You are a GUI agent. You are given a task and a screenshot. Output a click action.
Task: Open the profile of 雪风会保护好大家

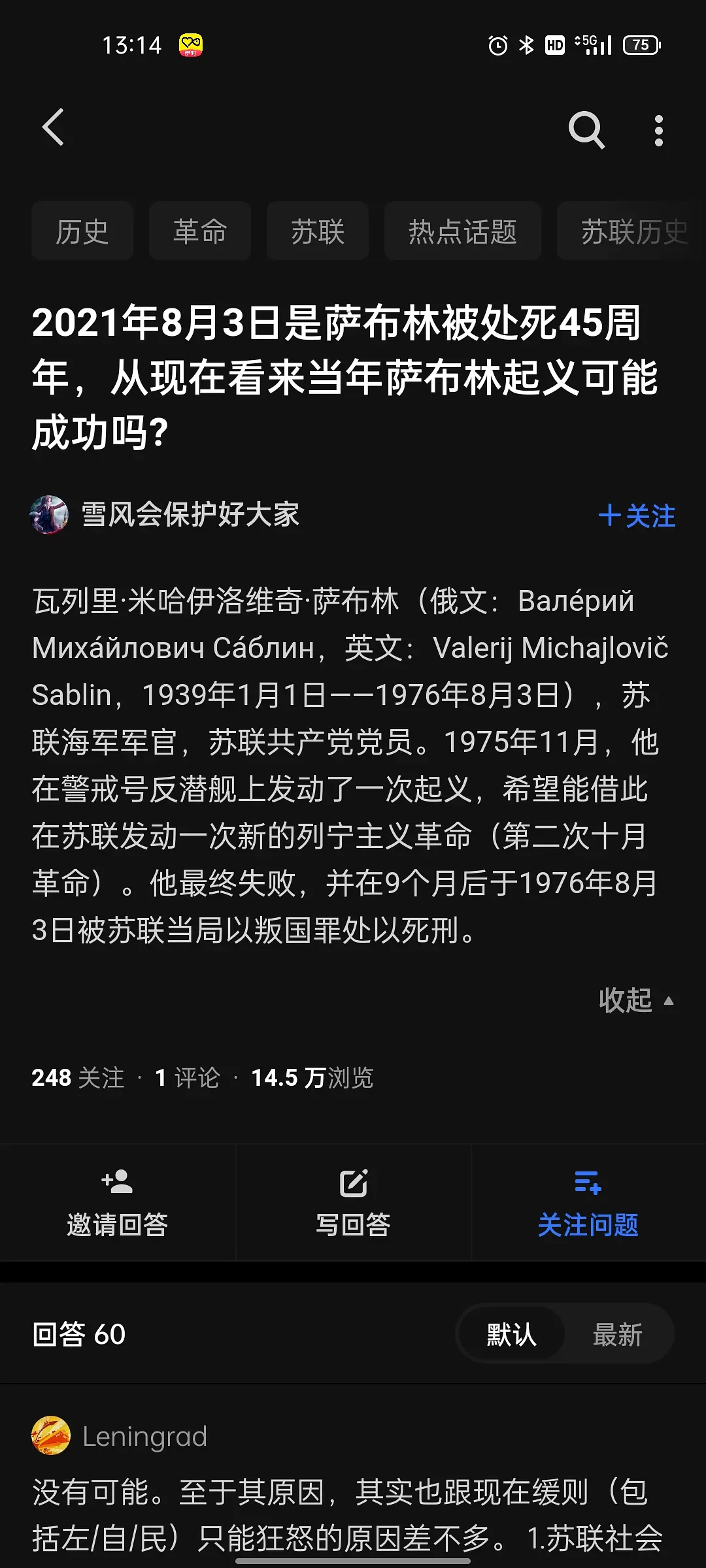[190, 515]
